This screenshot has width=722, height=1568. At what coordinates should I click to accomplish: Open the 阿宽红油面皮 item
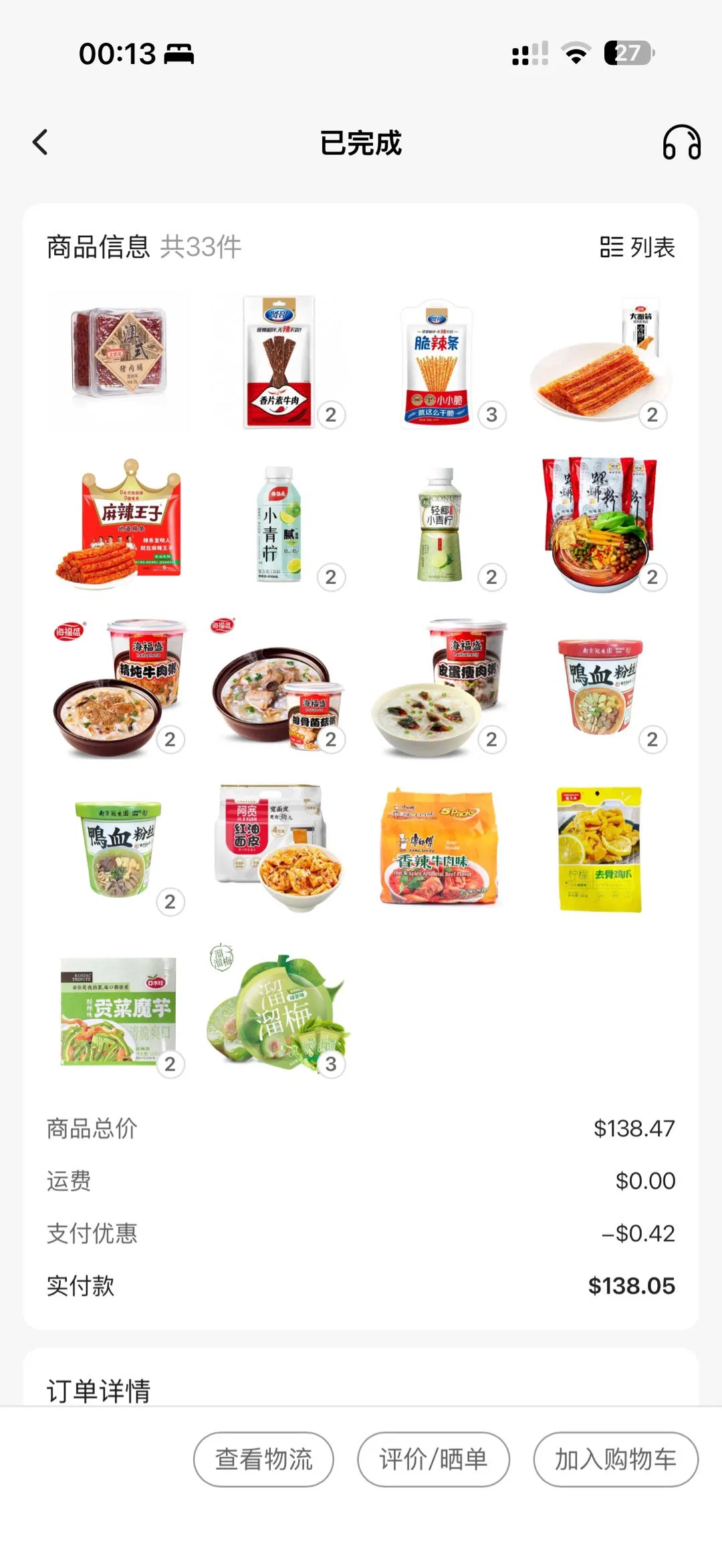(x=279, y=848)
